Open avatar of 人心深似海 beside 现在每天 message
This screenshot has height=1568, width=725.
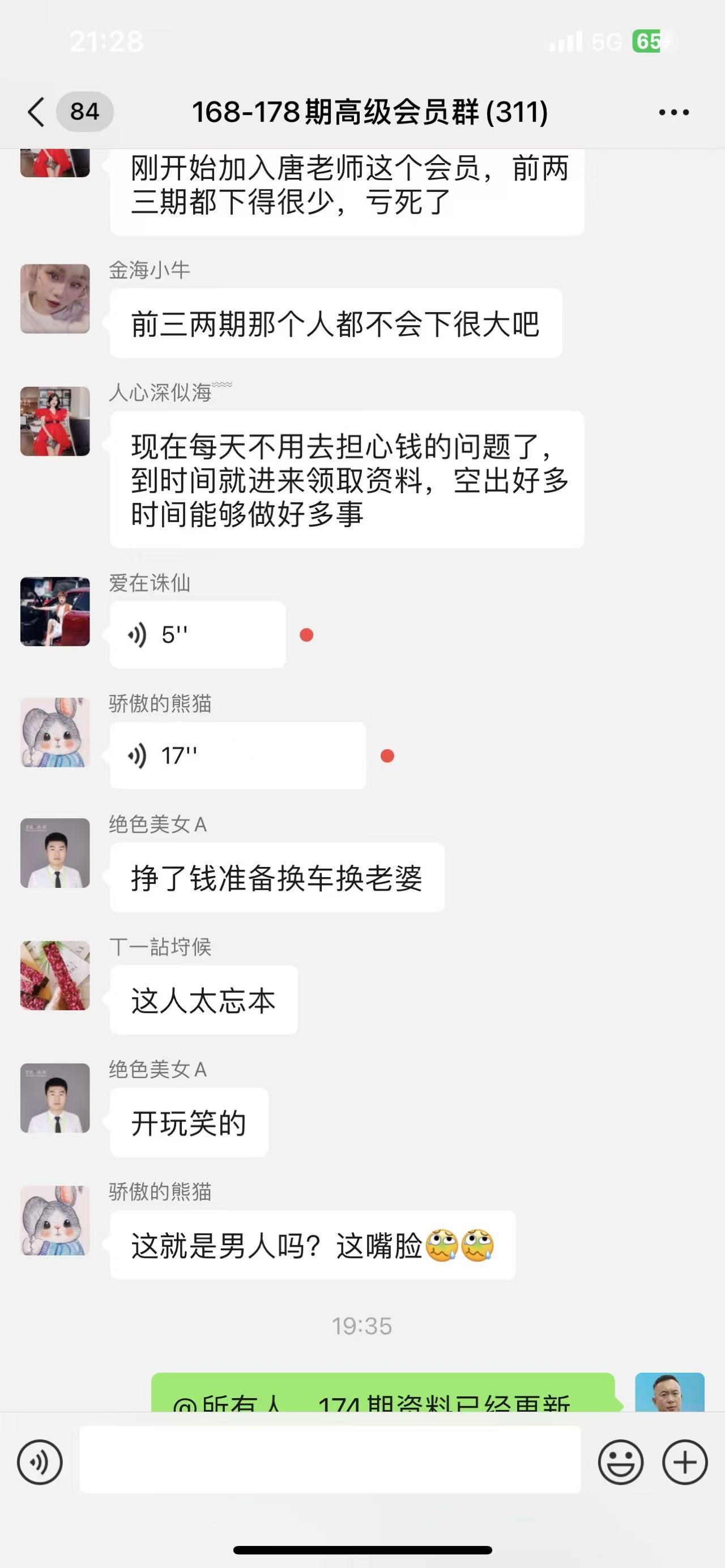point(55,421)
